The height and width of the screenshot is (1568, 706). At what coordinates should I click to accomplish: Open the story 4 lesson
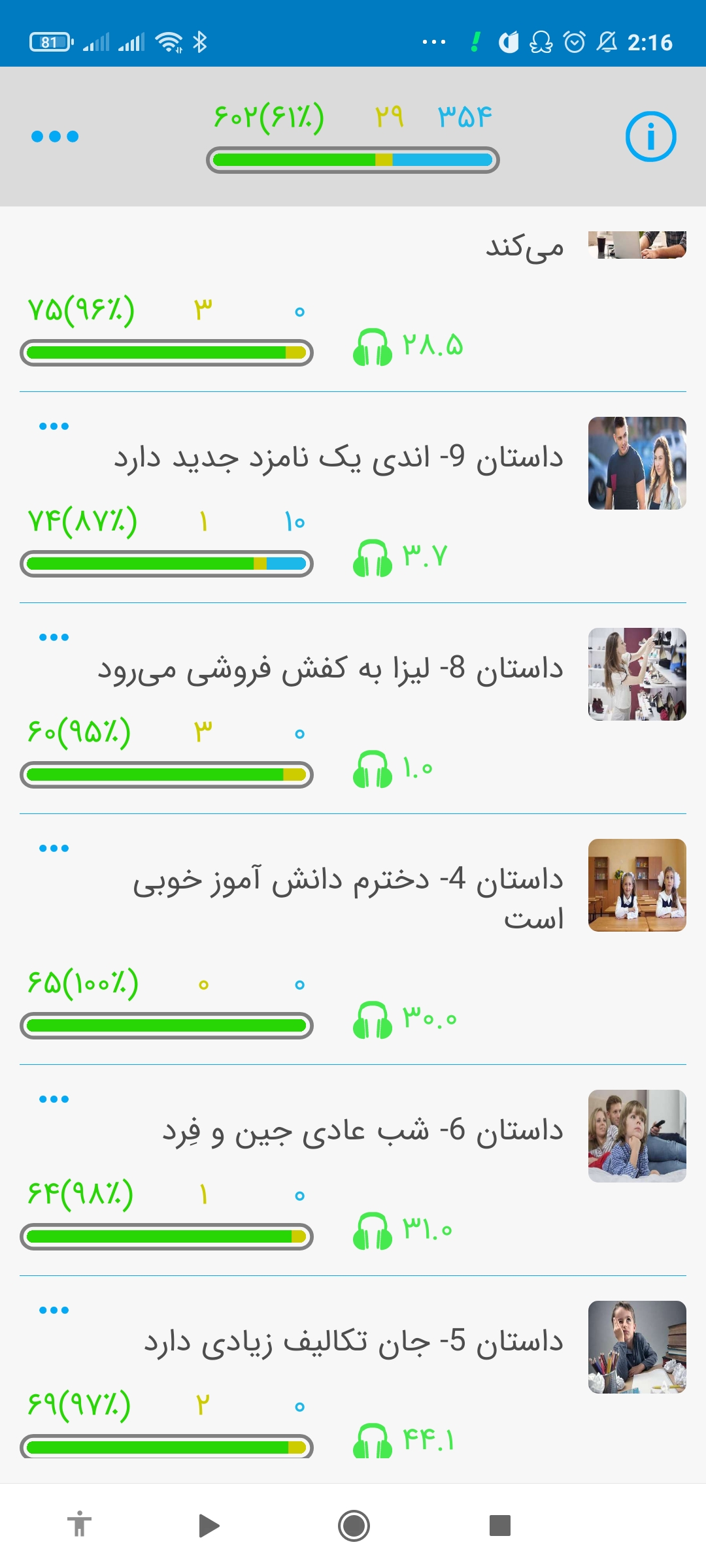tap(348, 898)
